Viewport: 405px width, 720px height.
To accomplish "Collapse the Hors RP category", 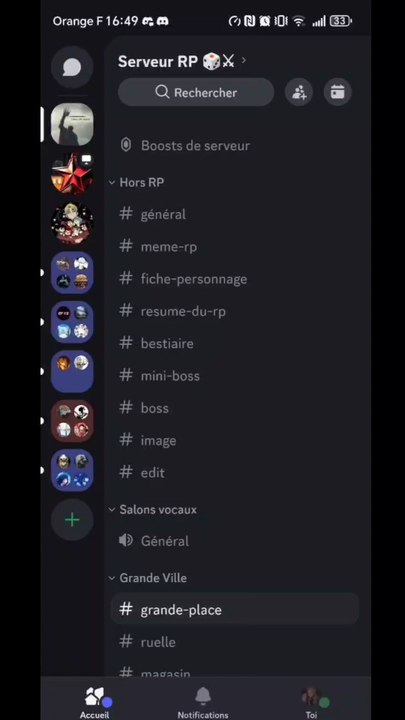I will (x=137, y=182).
